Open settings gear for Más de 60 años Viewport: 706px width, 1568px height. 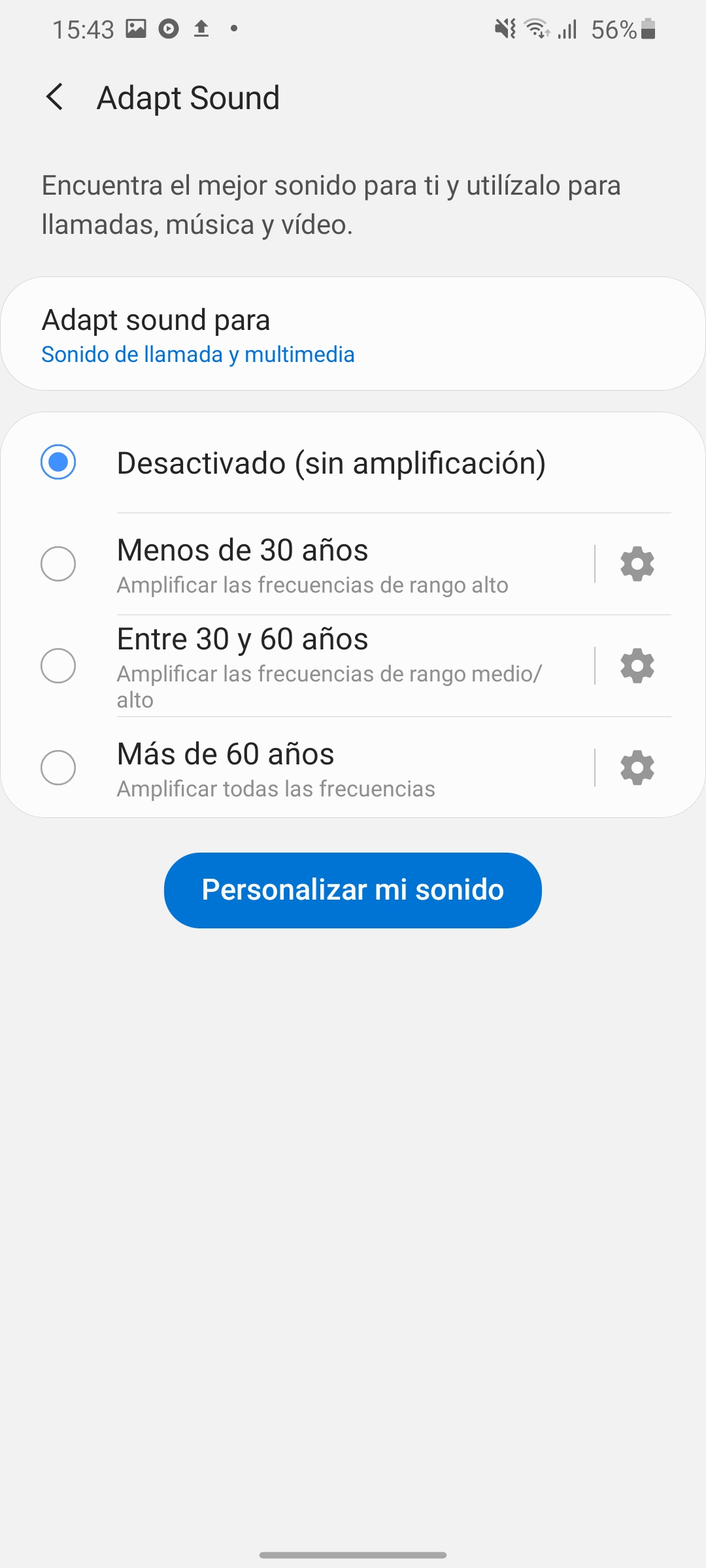[x=637, y=768]
